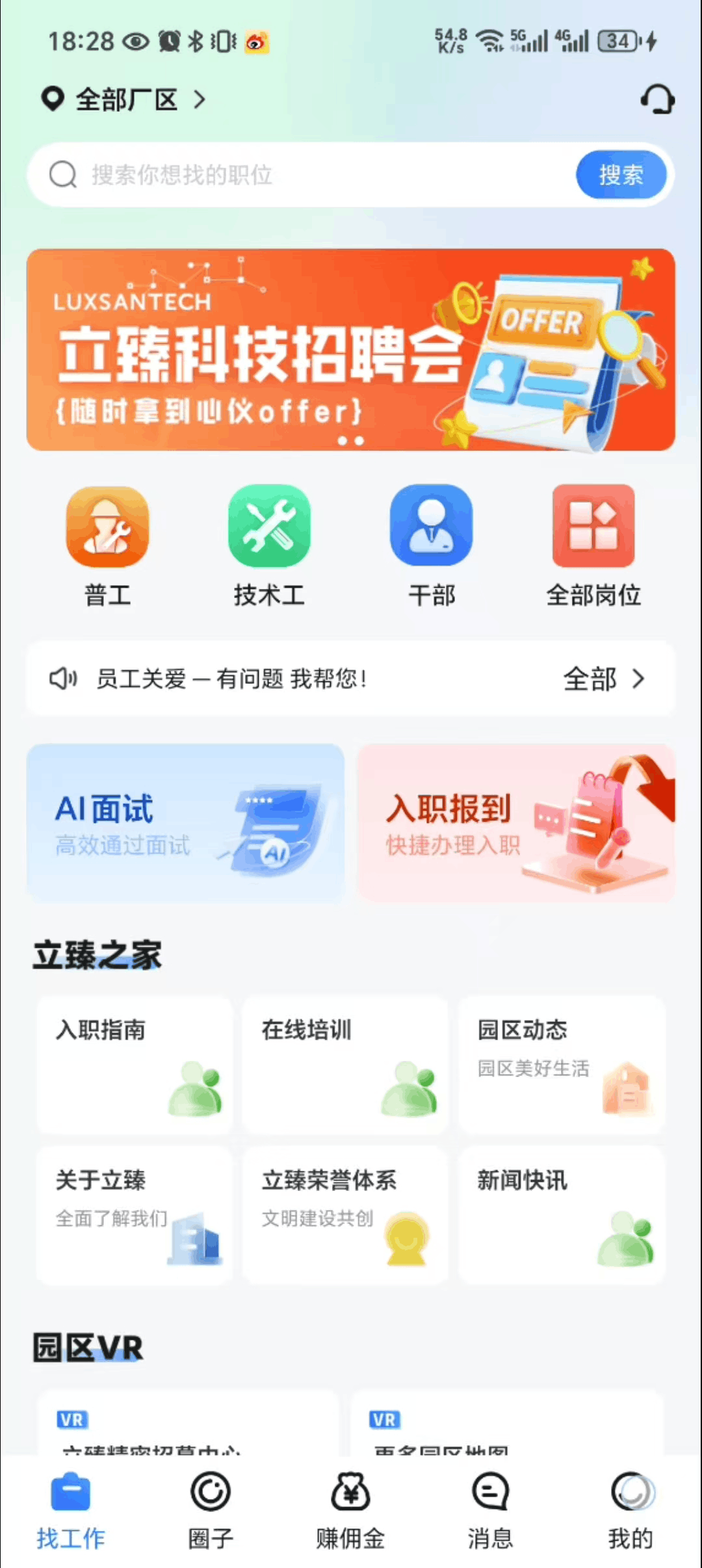Switch to the 消息 tab

coord(490,1509)
